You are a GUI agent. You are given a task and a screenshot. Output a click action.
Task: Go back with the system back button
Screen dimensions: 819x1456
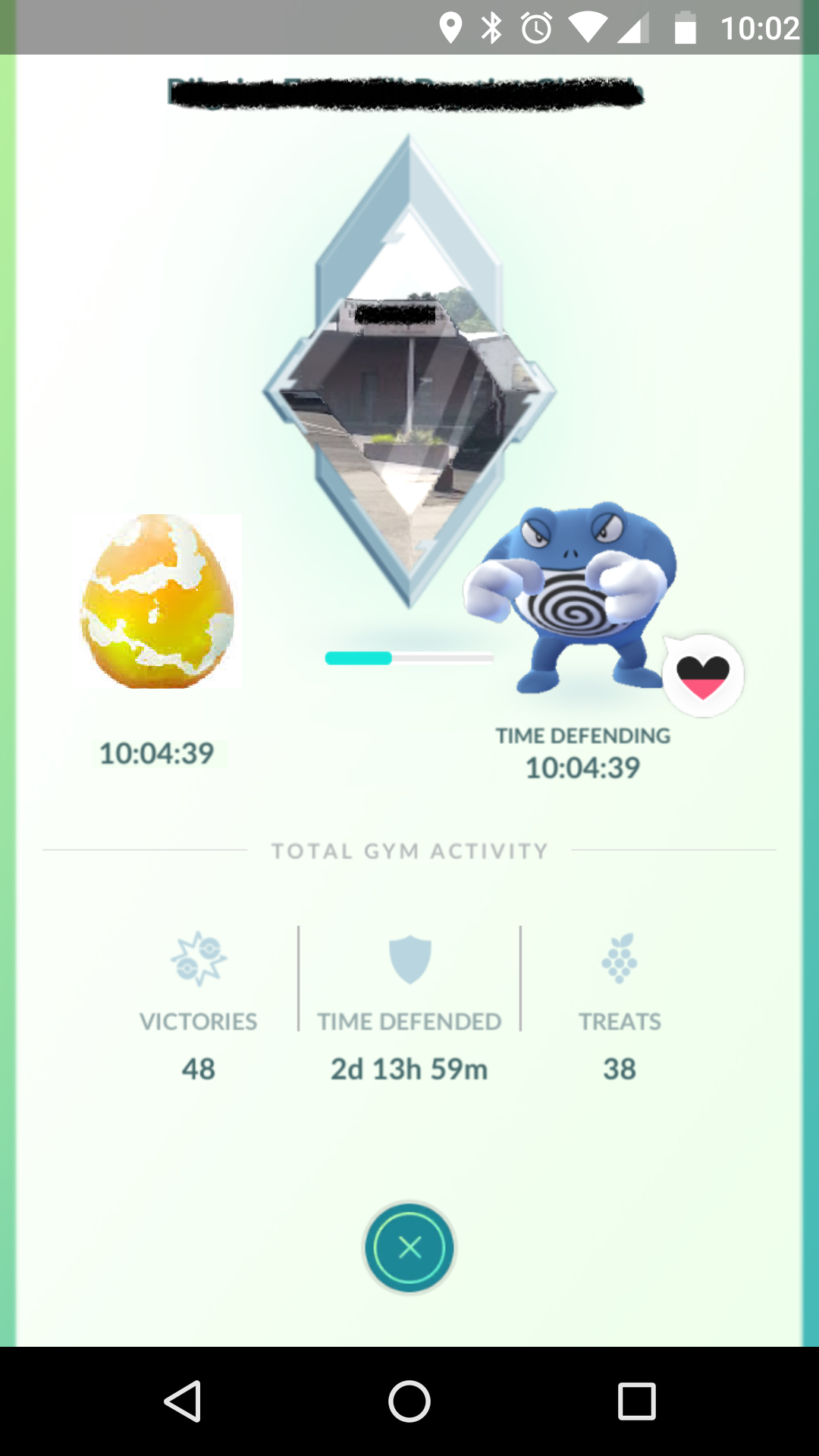(x=183, y=1401)
